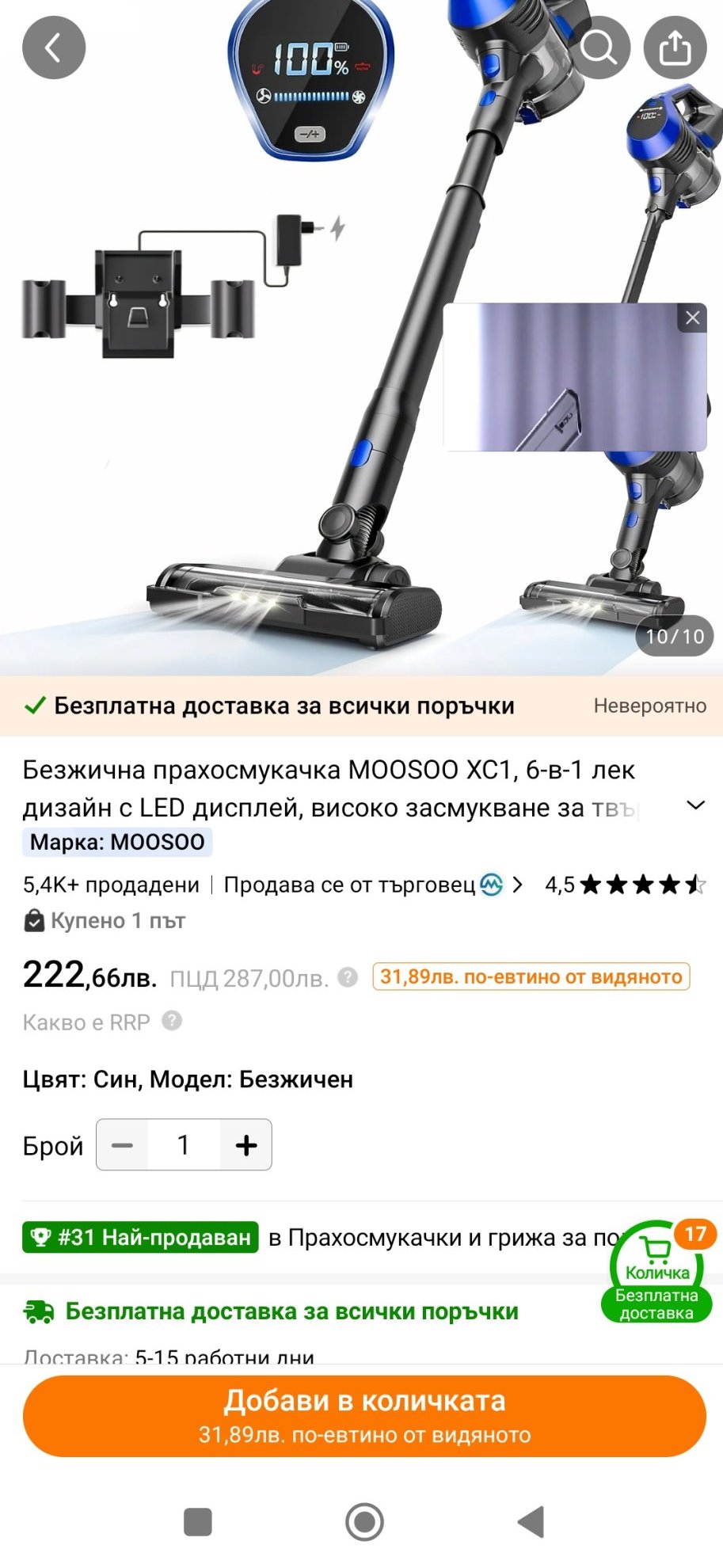Decrease quantity with the minus button
The height and width of the screenshot is (1568, 723).
coord(123,1144)
